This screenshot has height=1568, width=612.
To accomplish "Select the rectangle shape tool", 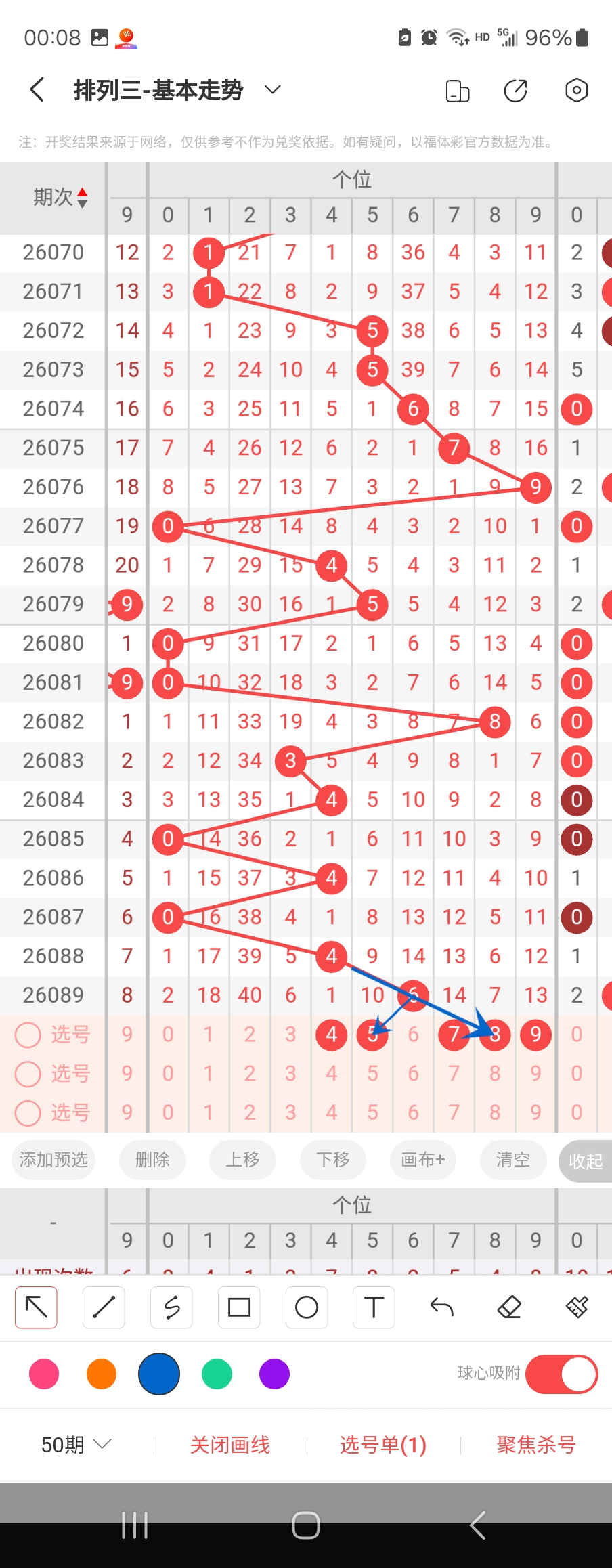I will point(239,1307).
